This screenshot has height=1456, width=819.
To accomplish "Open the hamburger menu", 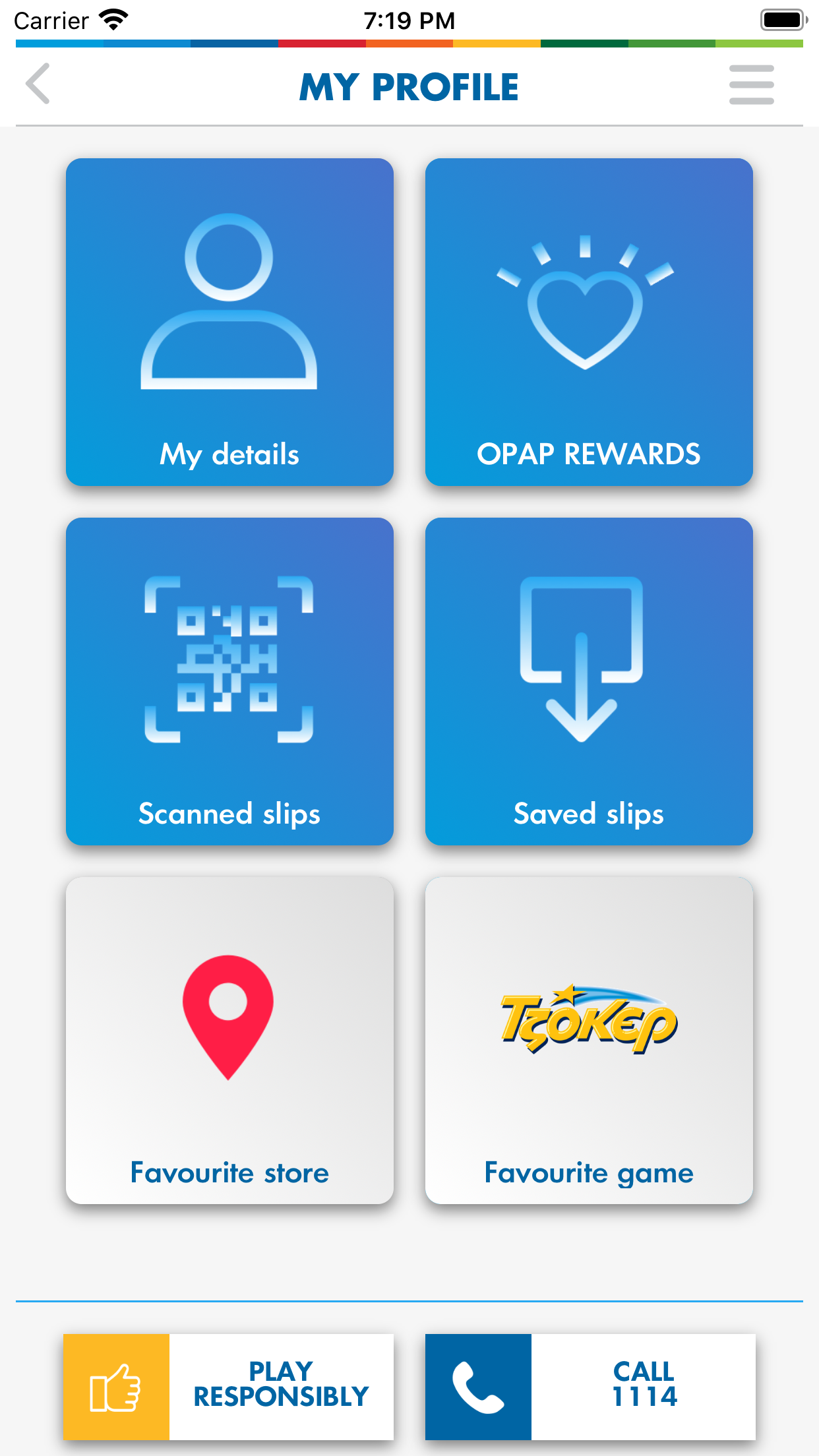I will [x=751, y=84].
